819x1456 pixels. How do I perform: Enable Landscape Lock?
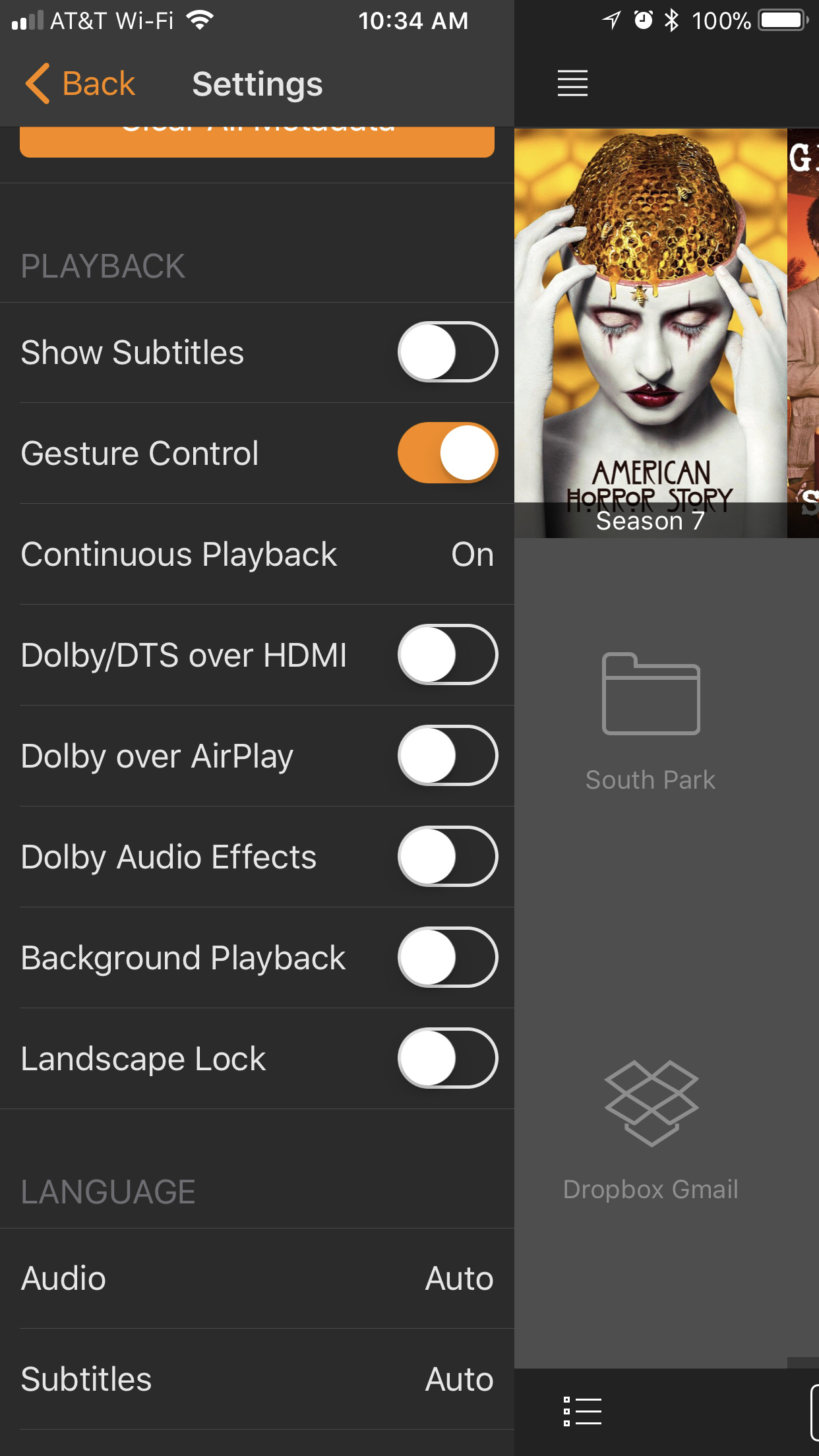click(447, 1058)
